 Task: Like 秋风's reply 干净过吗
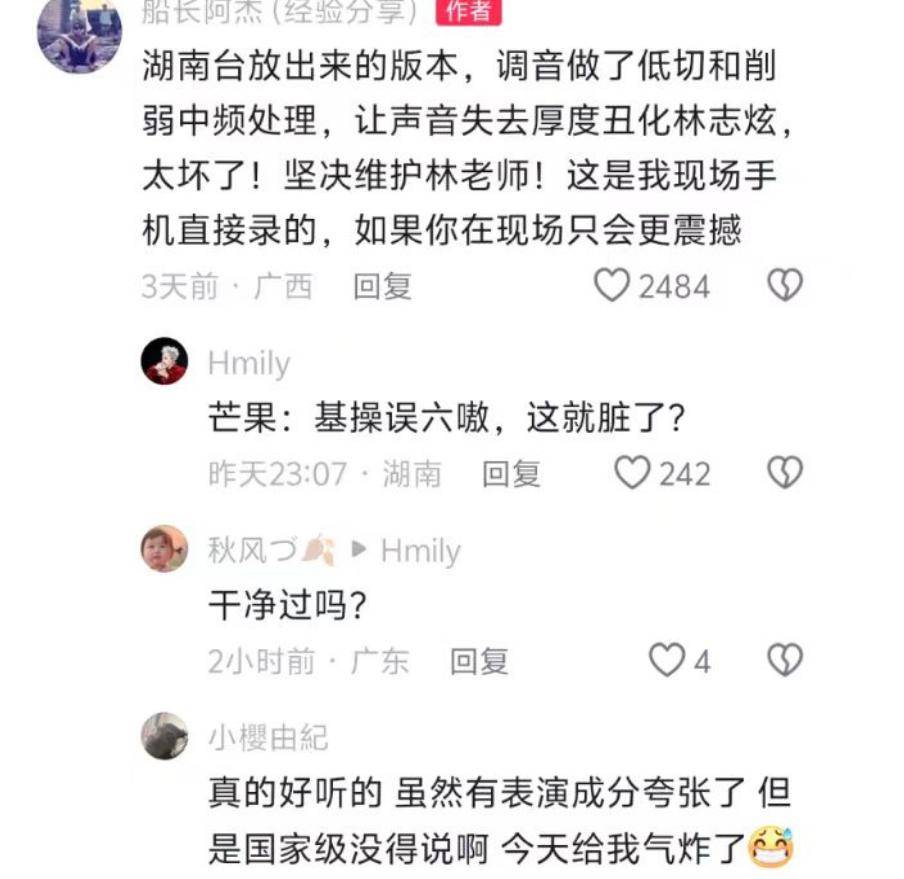point(666,659)
